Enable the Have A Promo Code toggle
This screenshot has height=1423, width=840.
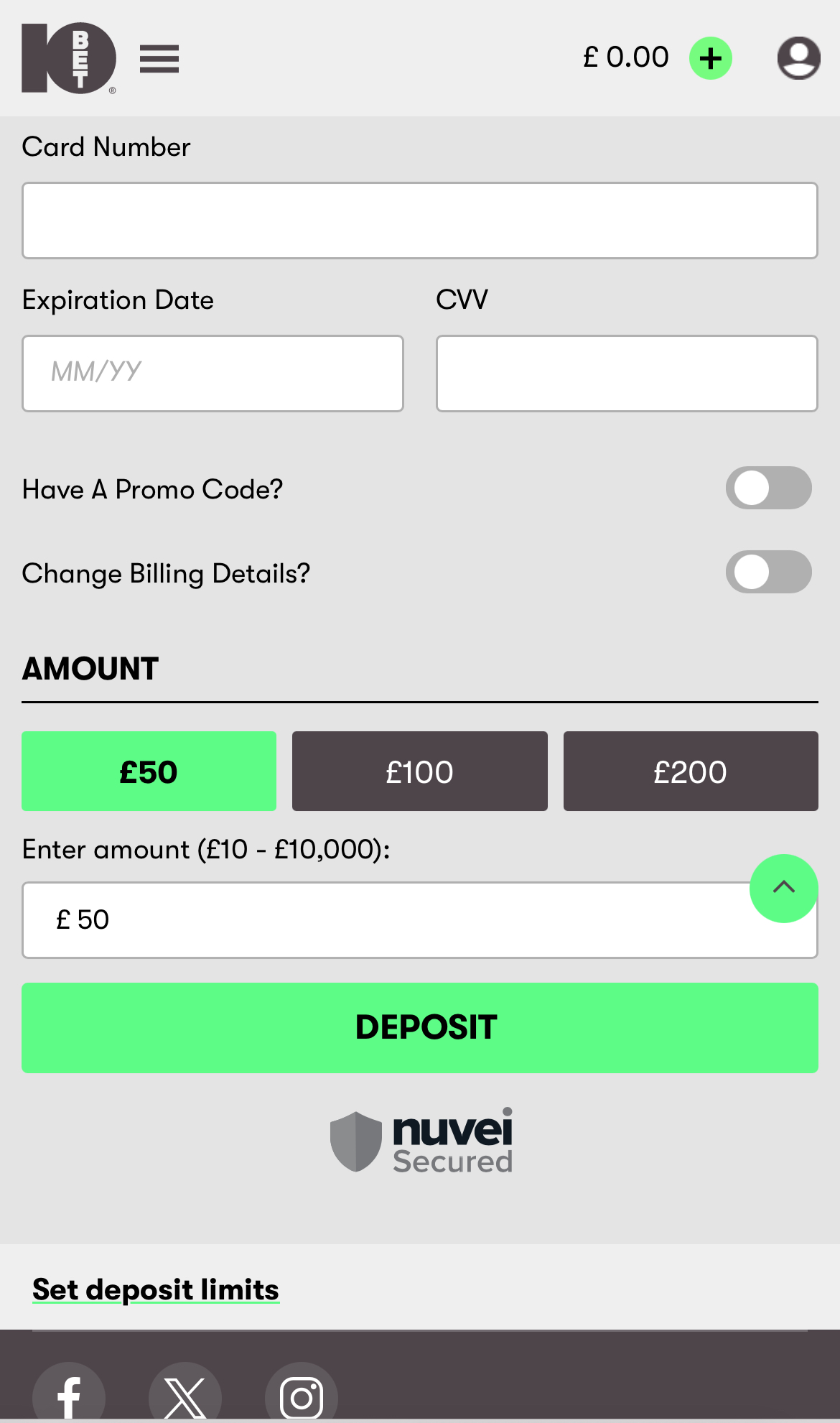click(768, 488)
